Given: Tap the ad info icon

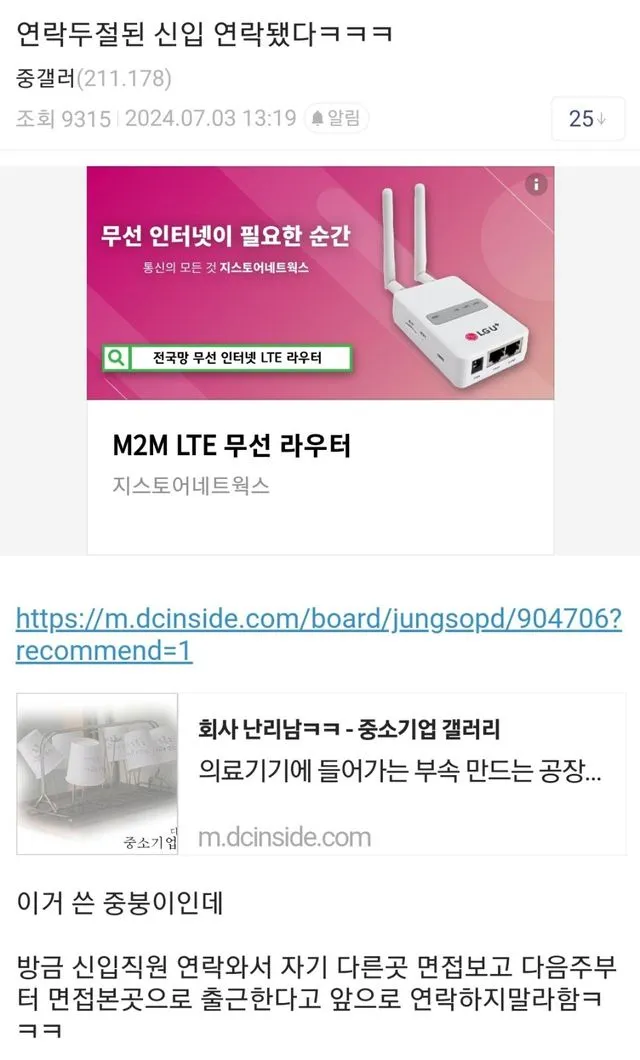Looking at the screenshot, I should (537, 184).
